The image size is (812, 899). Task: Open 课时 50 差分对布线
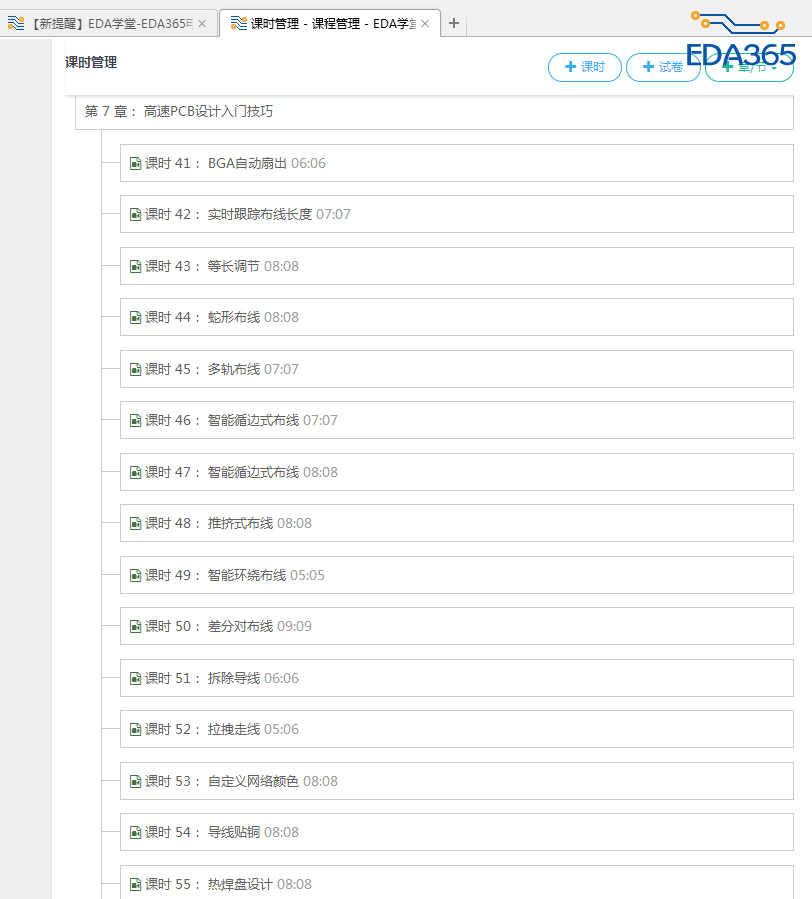tap(240, 626)
